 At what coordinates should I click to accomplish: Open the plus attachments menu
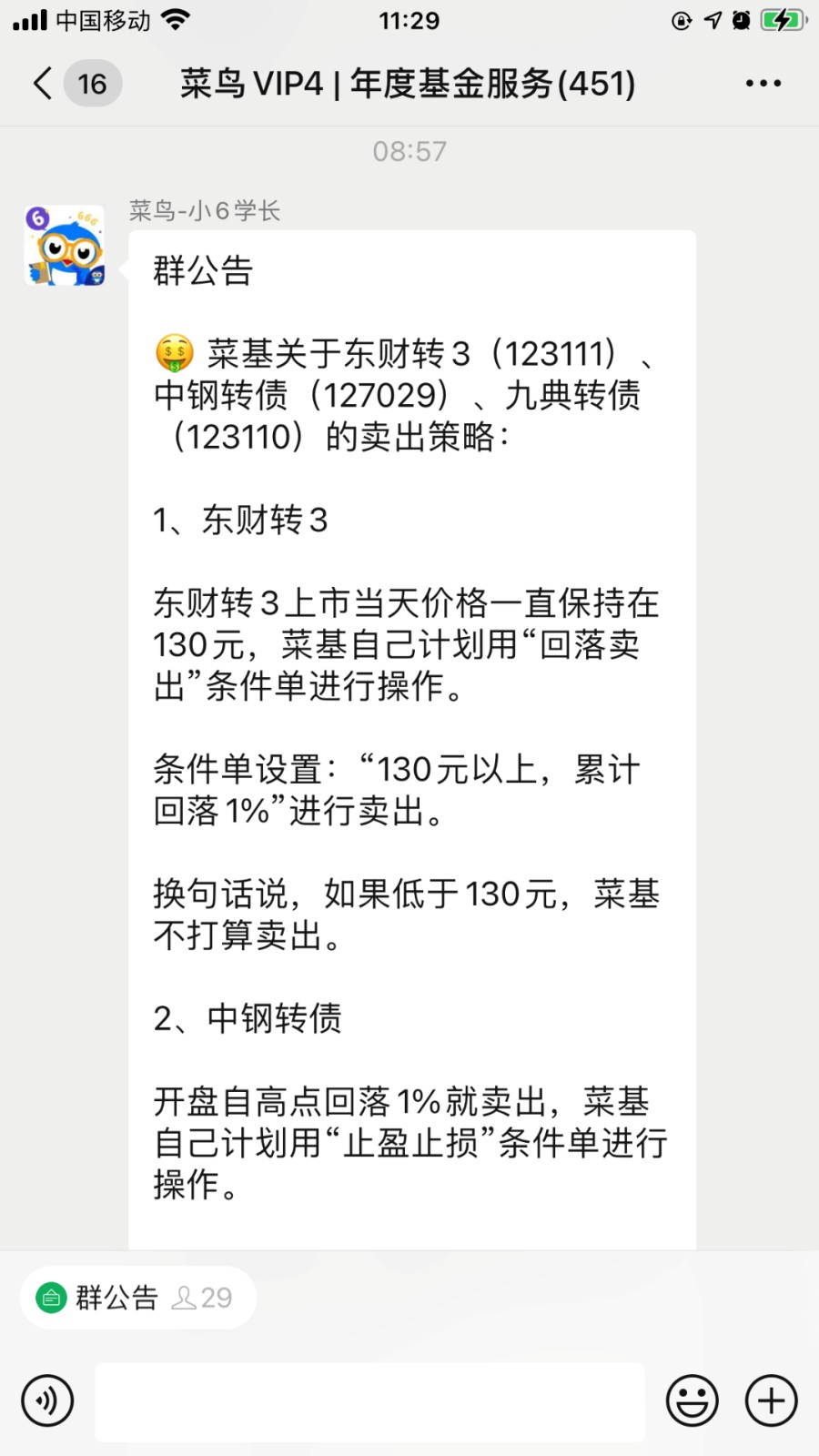771,1400
